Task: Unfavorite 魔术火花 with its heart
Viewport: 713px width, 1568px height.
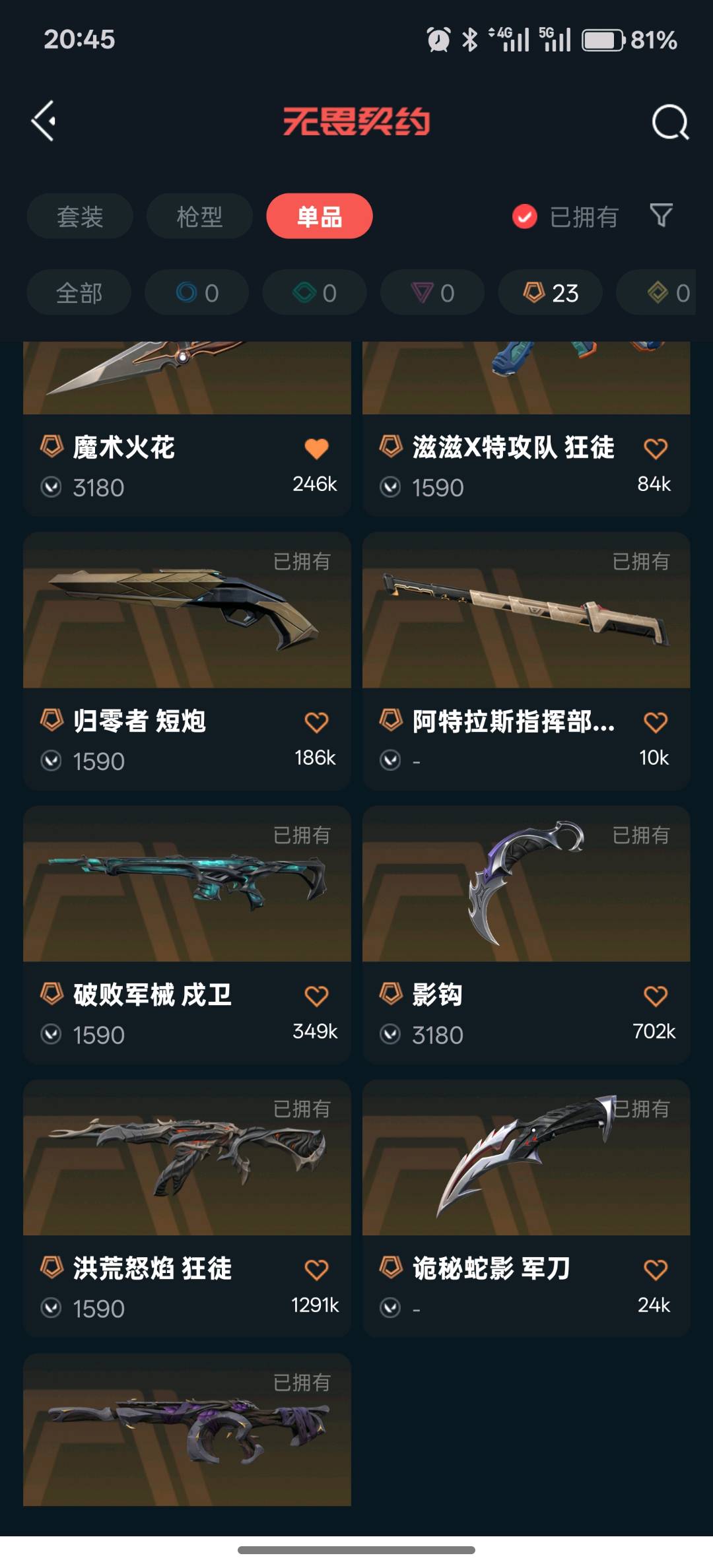Action: (x=316, y=449)
